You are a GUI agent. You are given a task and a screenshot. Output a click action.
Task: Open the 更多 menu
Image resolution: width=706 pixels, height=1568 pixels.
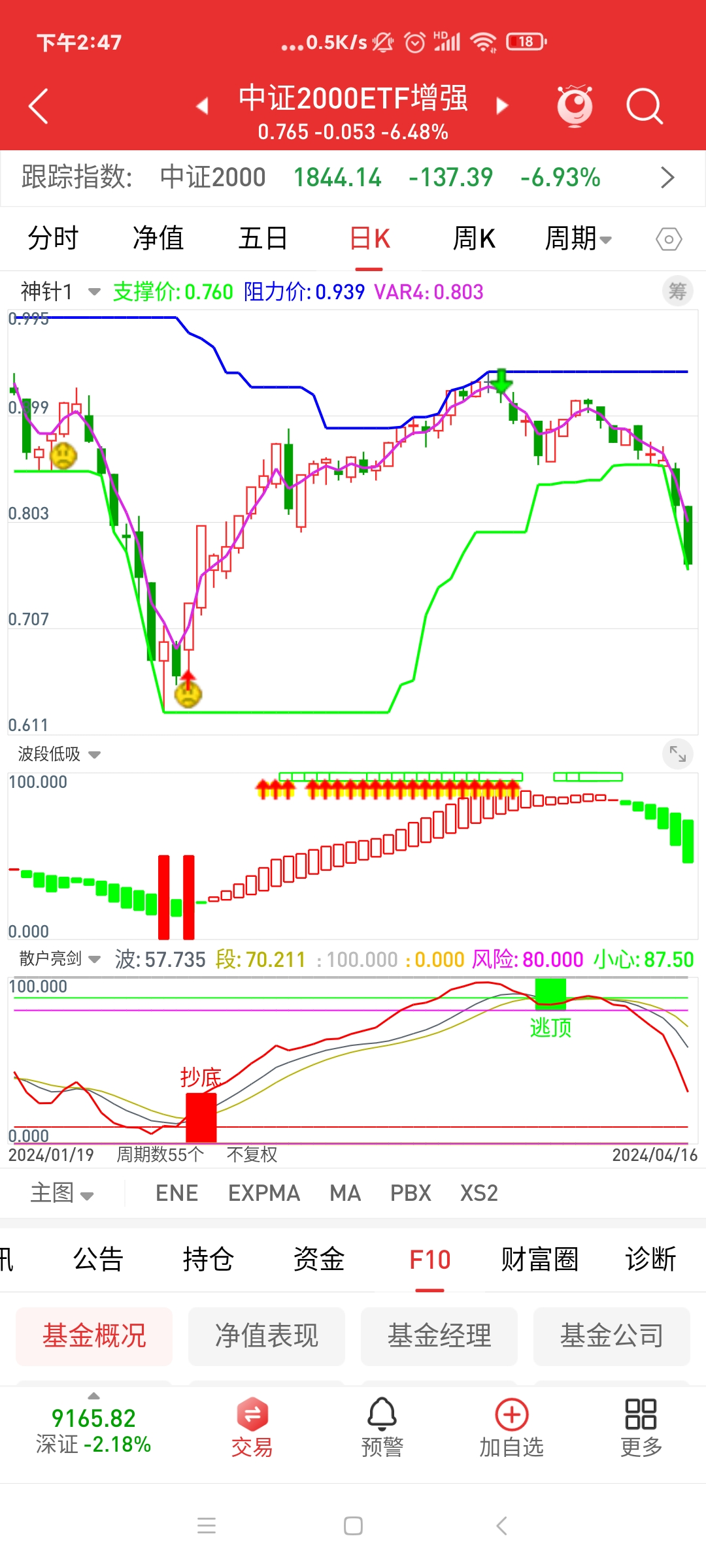[x=641, y=1428]
